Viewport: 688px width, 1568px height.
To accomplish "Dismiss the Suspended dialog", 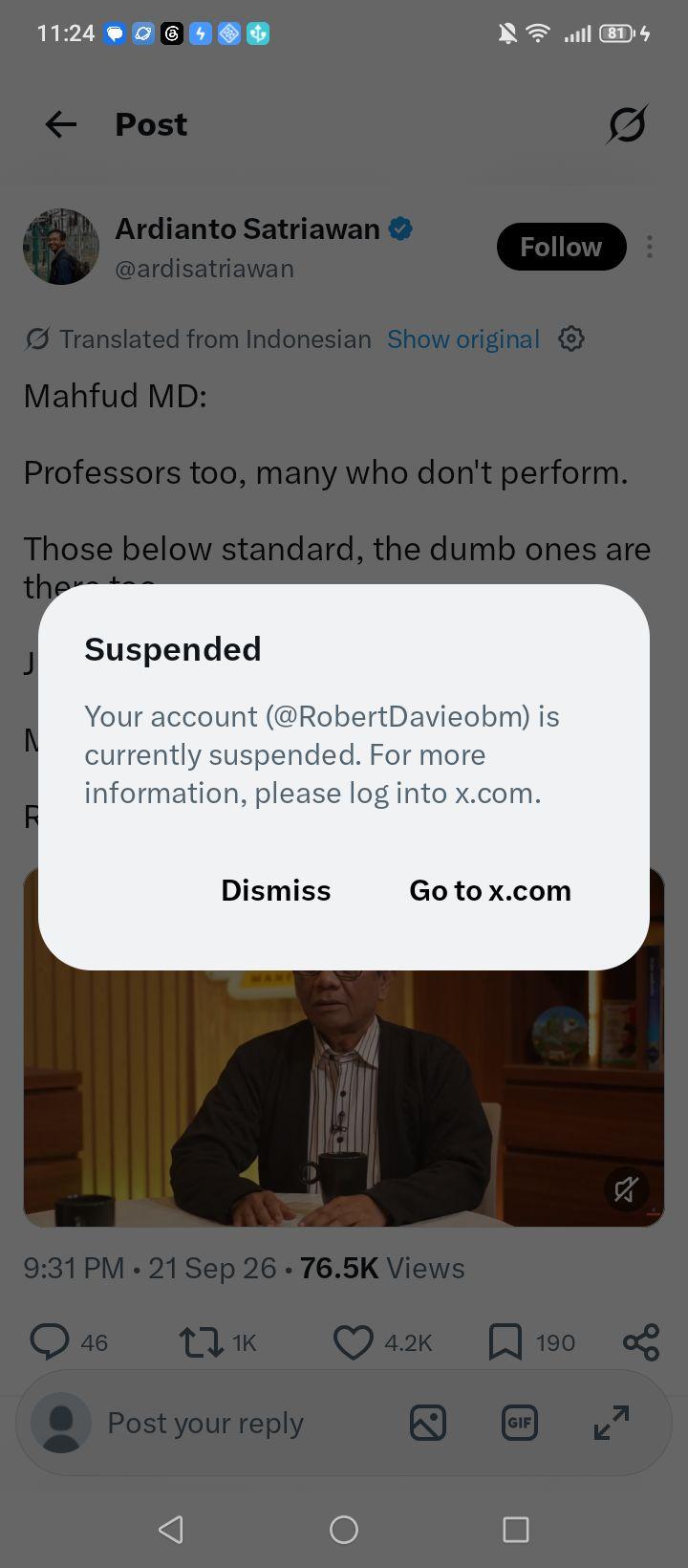I will tap(275, 890).
